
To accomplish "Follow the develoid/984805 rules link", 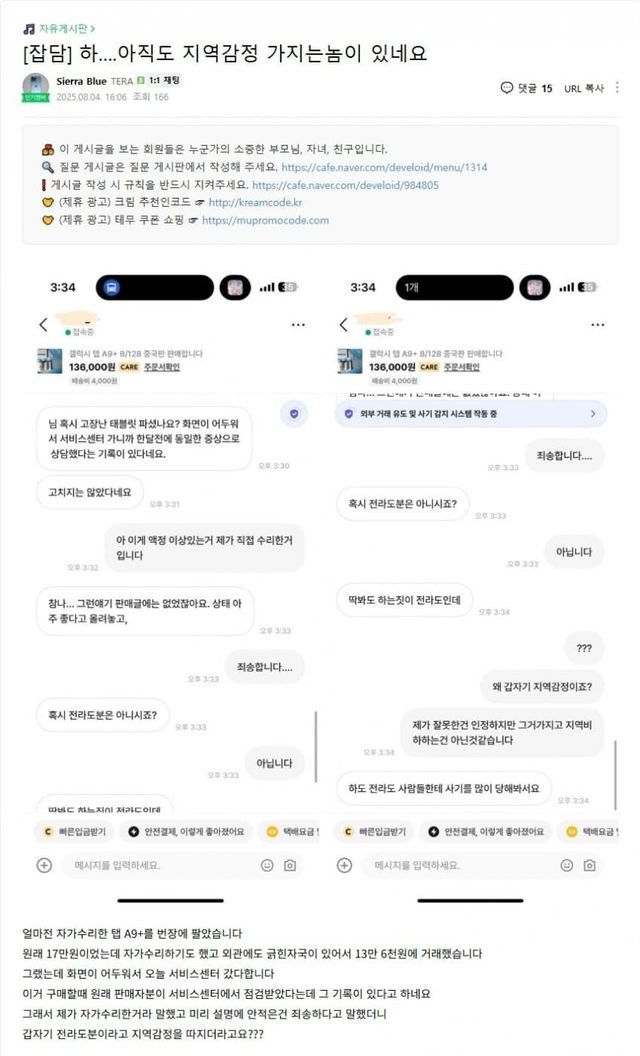I will pos(345,185).
